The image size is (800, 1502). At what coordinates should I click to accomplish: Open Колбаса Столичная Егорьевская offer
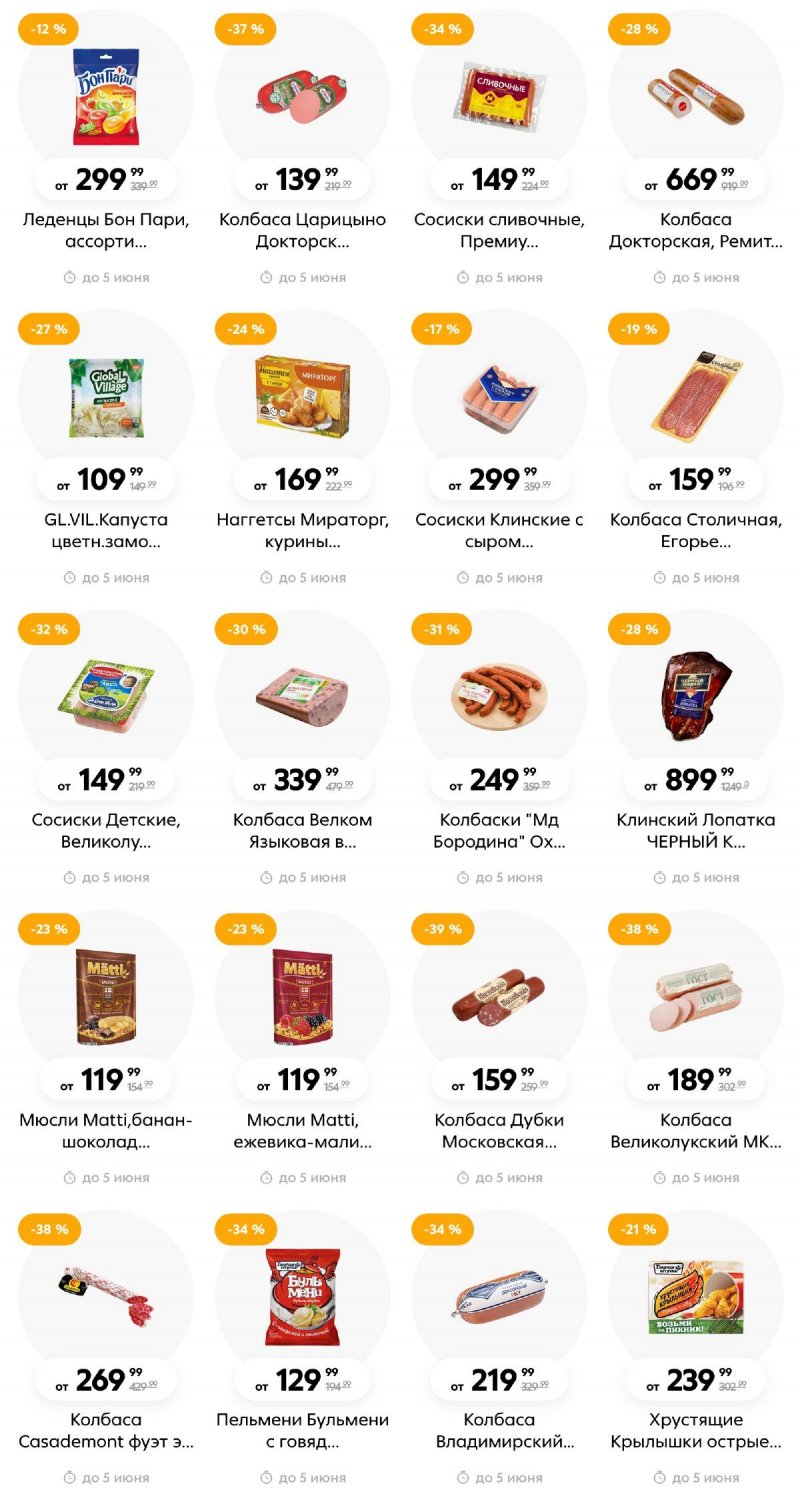pyautogui.click(x=695, y=398)
